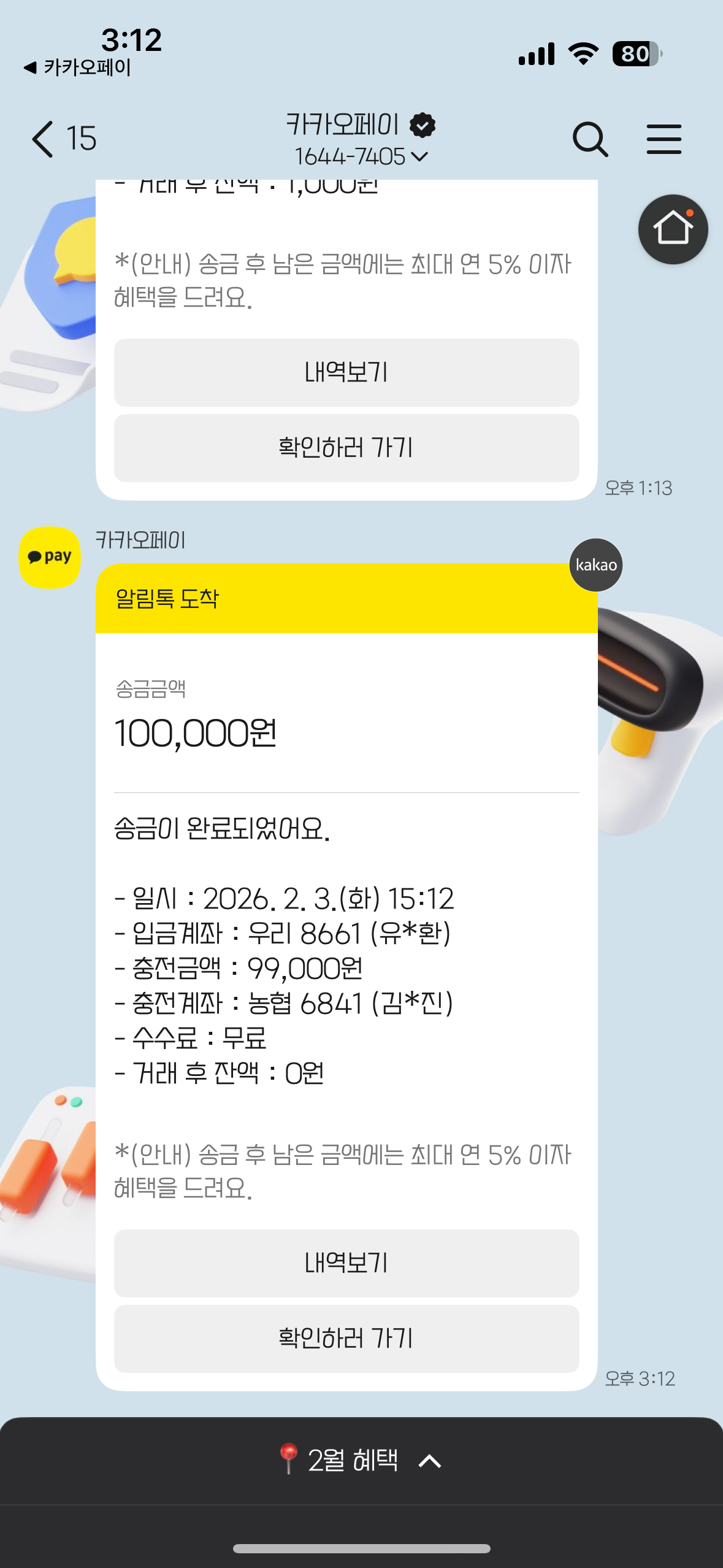Tap the search icon in chat header

click(x=591, y=139)
